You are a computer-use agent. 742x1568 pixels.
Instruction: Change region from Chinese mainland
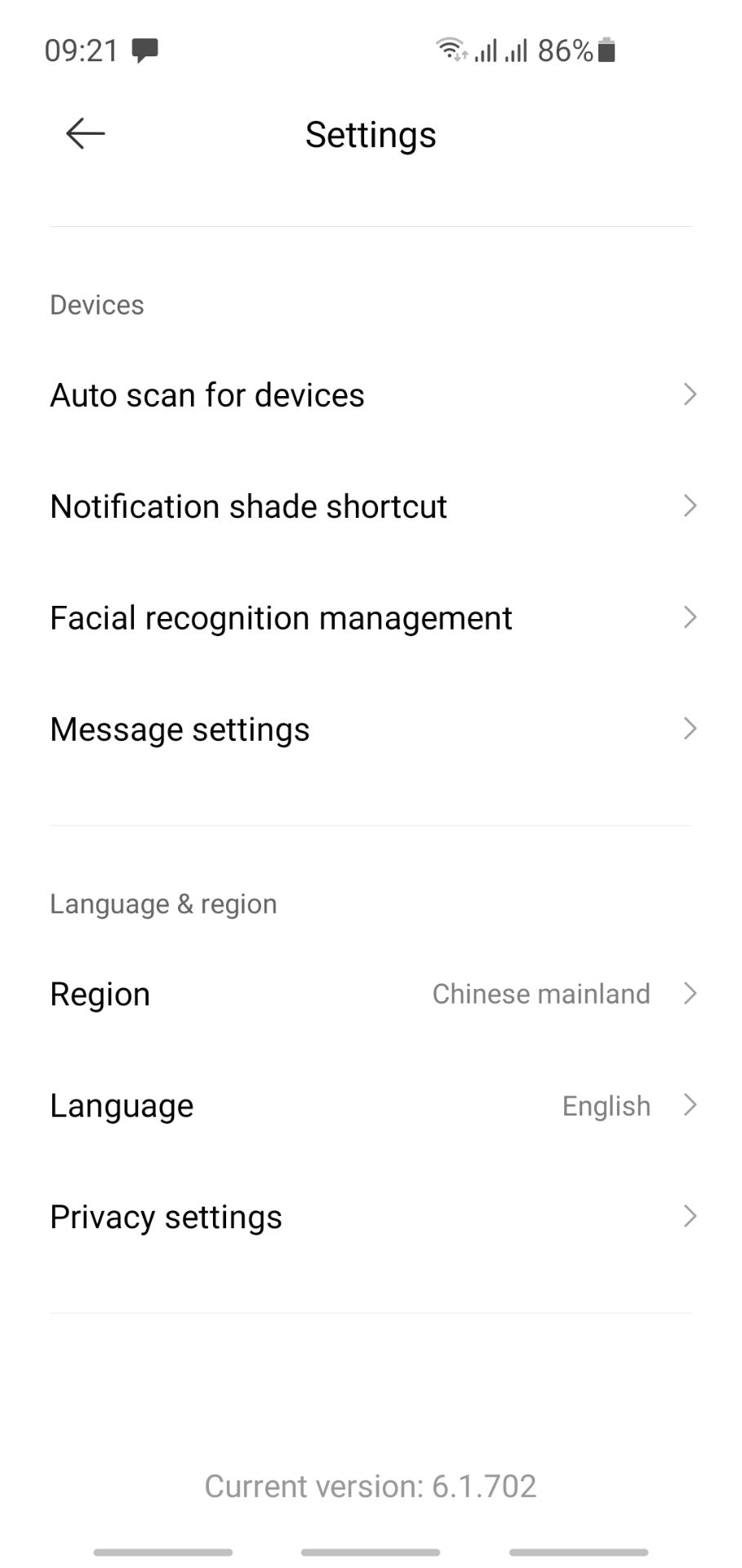coord(540,994)
